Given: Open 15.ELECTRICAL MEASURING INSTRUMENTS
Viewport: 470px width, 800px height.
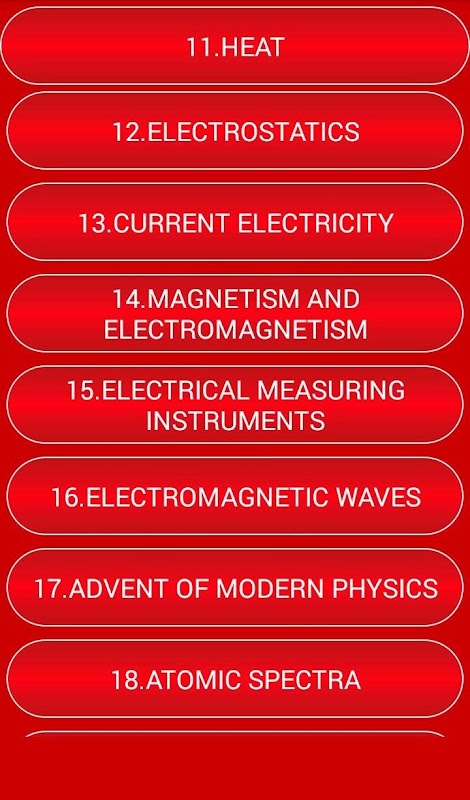Looking at the screenshot, I should click(x=235, y=405).
